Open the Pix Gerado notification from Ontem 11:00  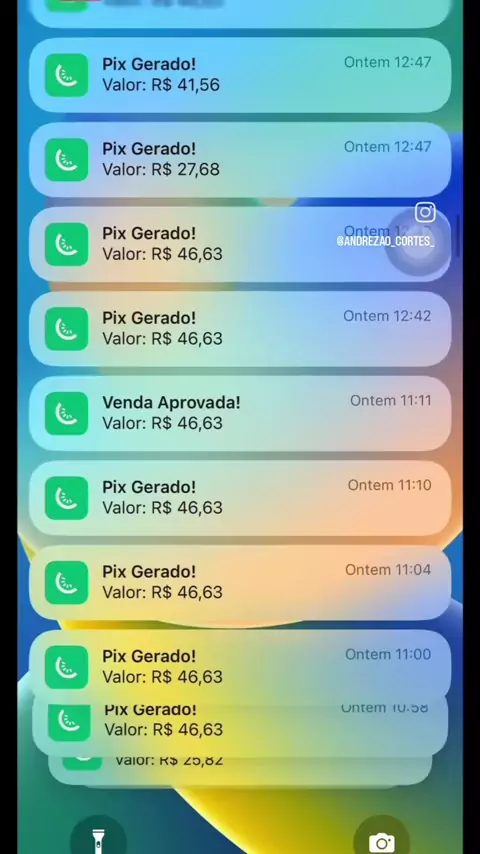[240, 667]
